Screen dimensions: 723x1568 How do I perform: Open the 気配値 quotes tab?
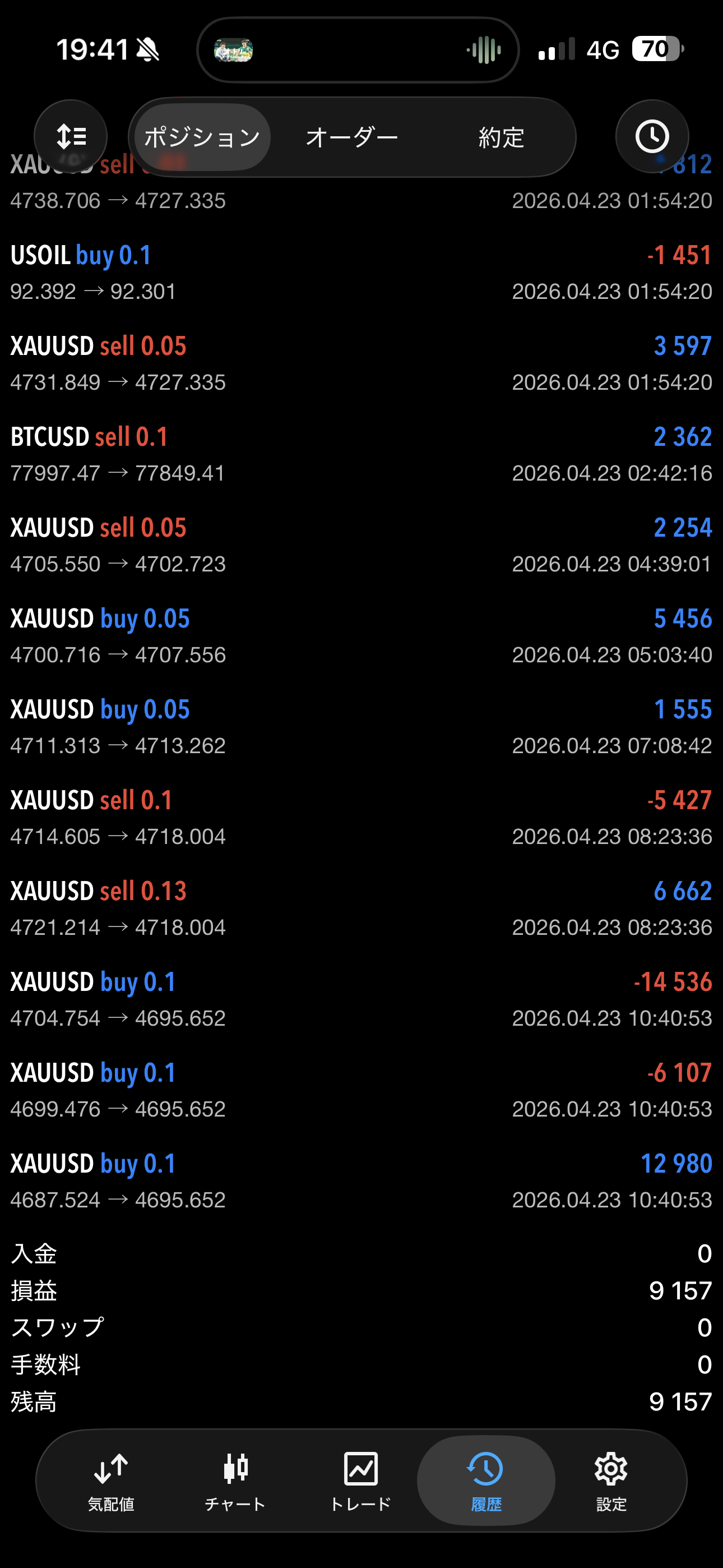pyautogui.click(x=111, y=1481)
